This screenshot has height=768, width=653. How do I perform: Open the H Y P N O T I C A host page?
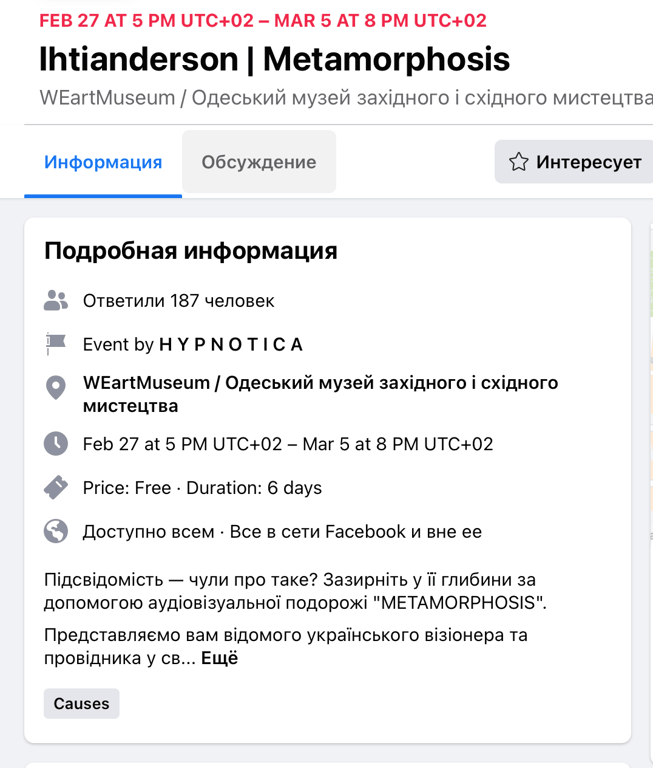[231, 344]
